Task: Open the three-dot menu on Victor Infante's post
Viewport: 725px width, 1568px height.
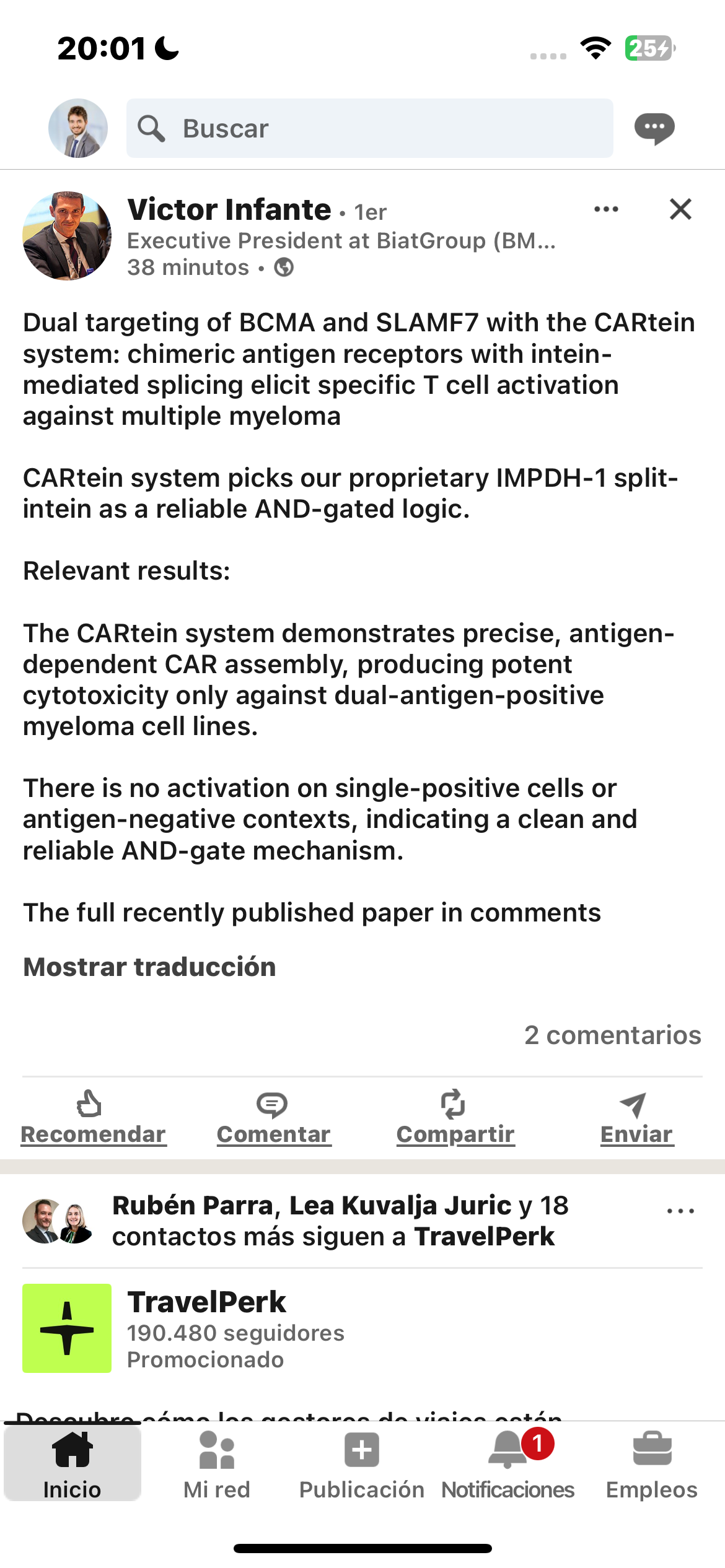Action: tap(606, 209)
